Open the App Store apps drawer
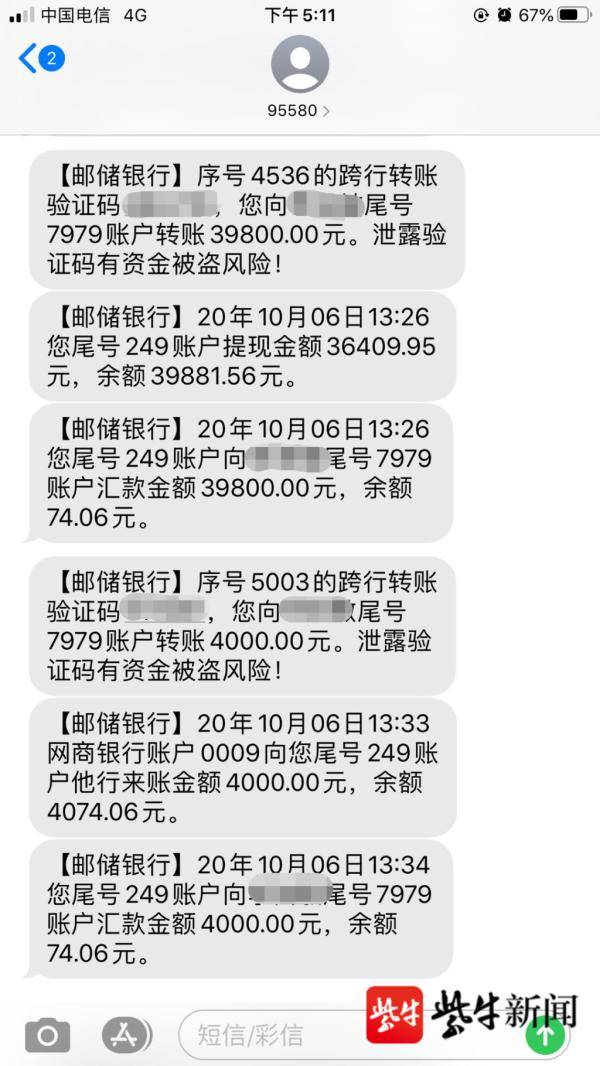600x1066 pixels. (127, 1035)
